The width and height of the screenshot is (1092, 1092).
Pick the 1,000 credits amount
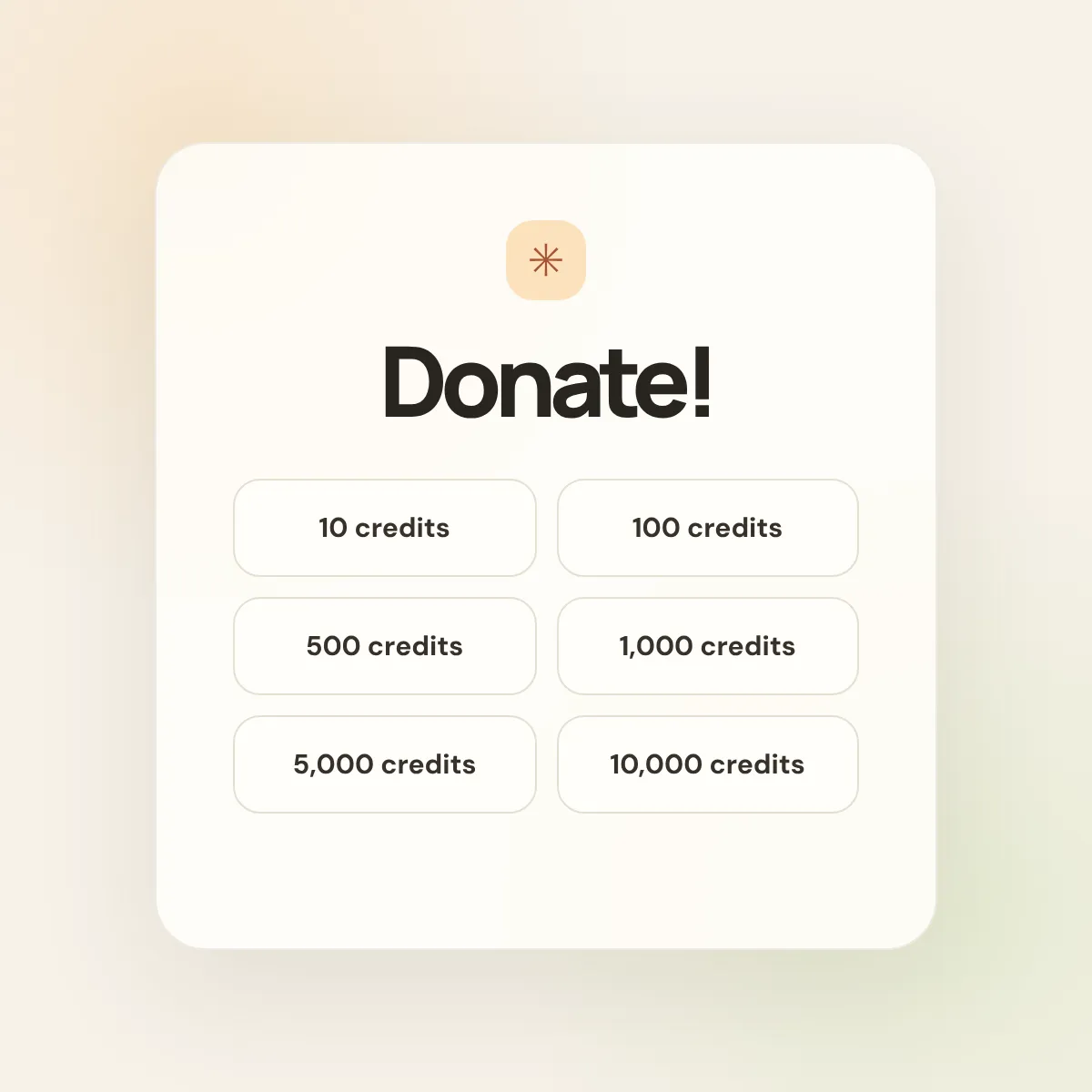(x=707, y=646)
